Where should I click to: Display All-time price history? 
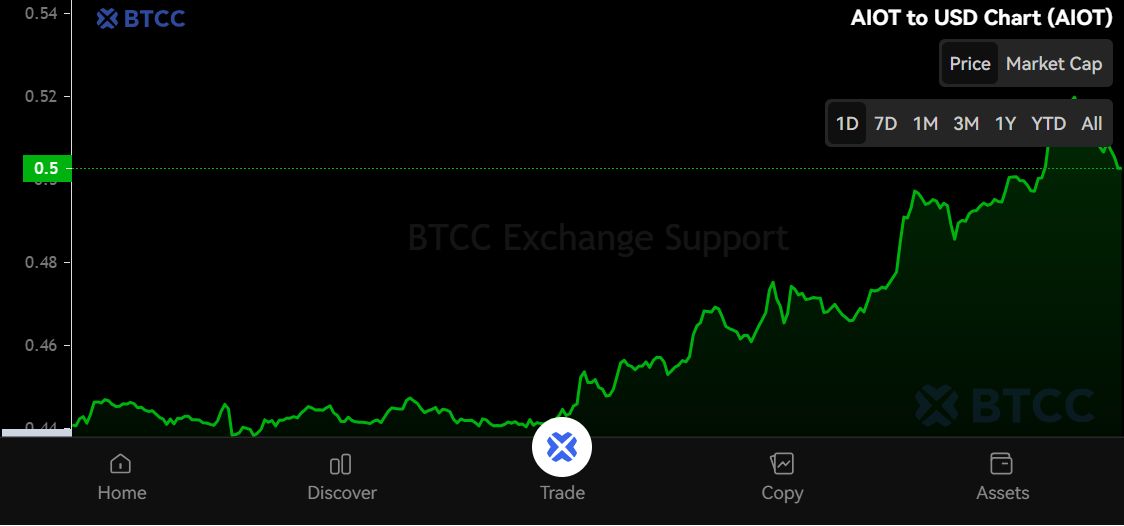coord(1092,124)
